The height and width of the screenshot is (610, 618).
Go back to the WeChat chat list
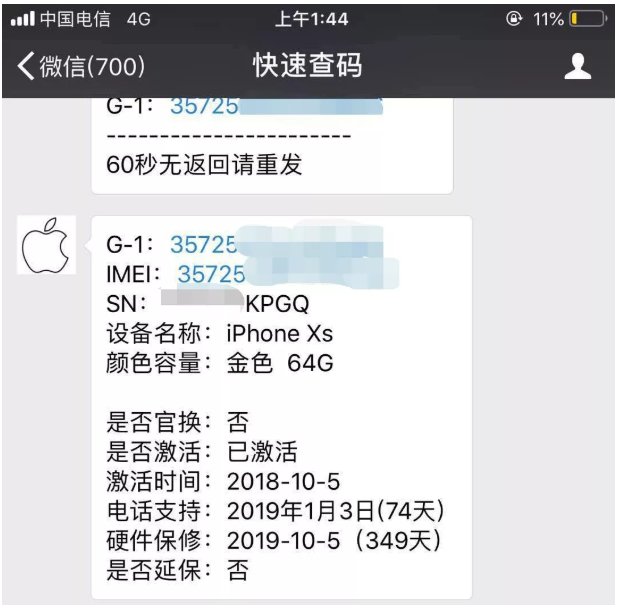pyautogui.click(x=80, y=67)
